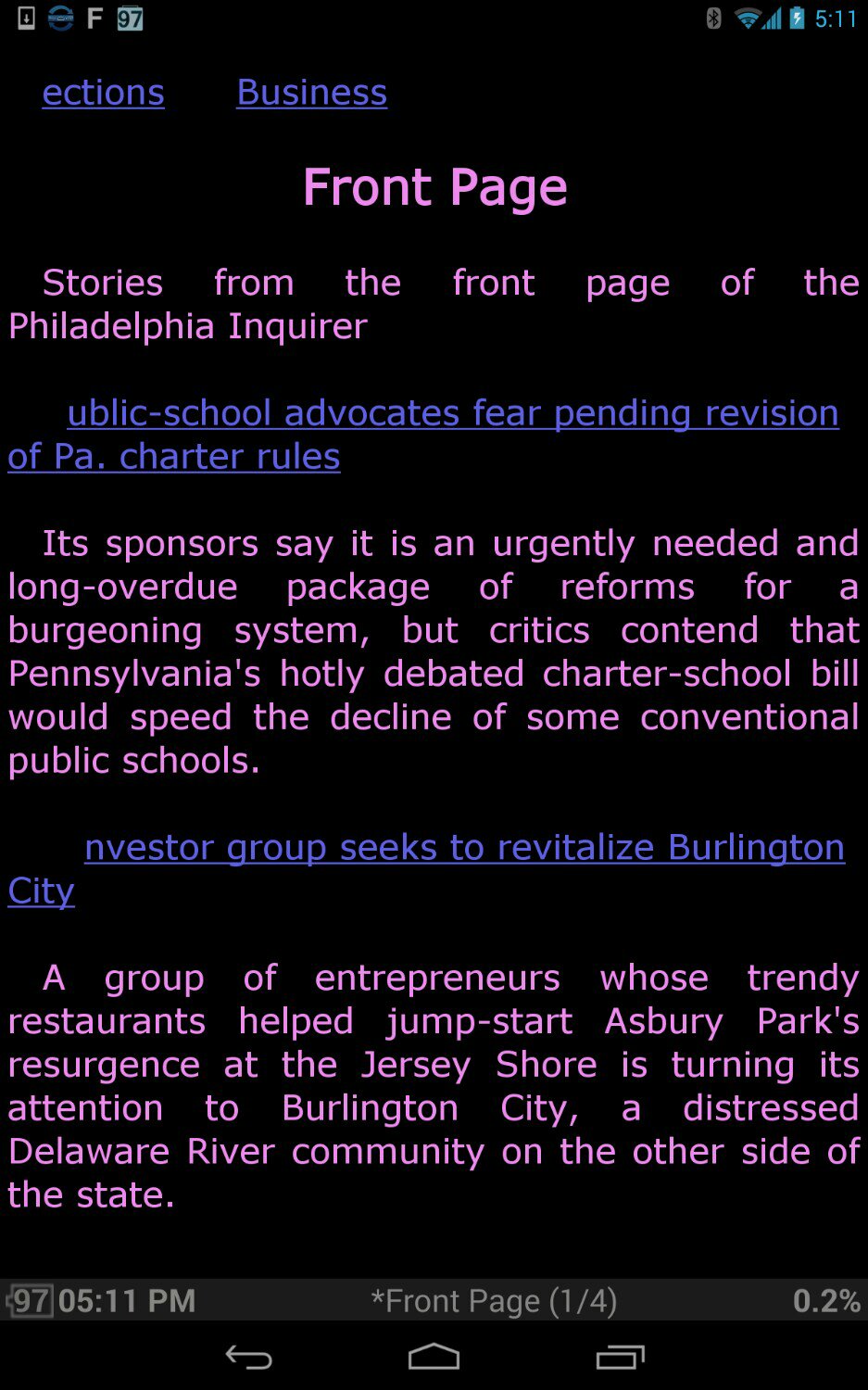Return to the home screen
The width and height of the screenshot is (868, 1390).
434,1358
